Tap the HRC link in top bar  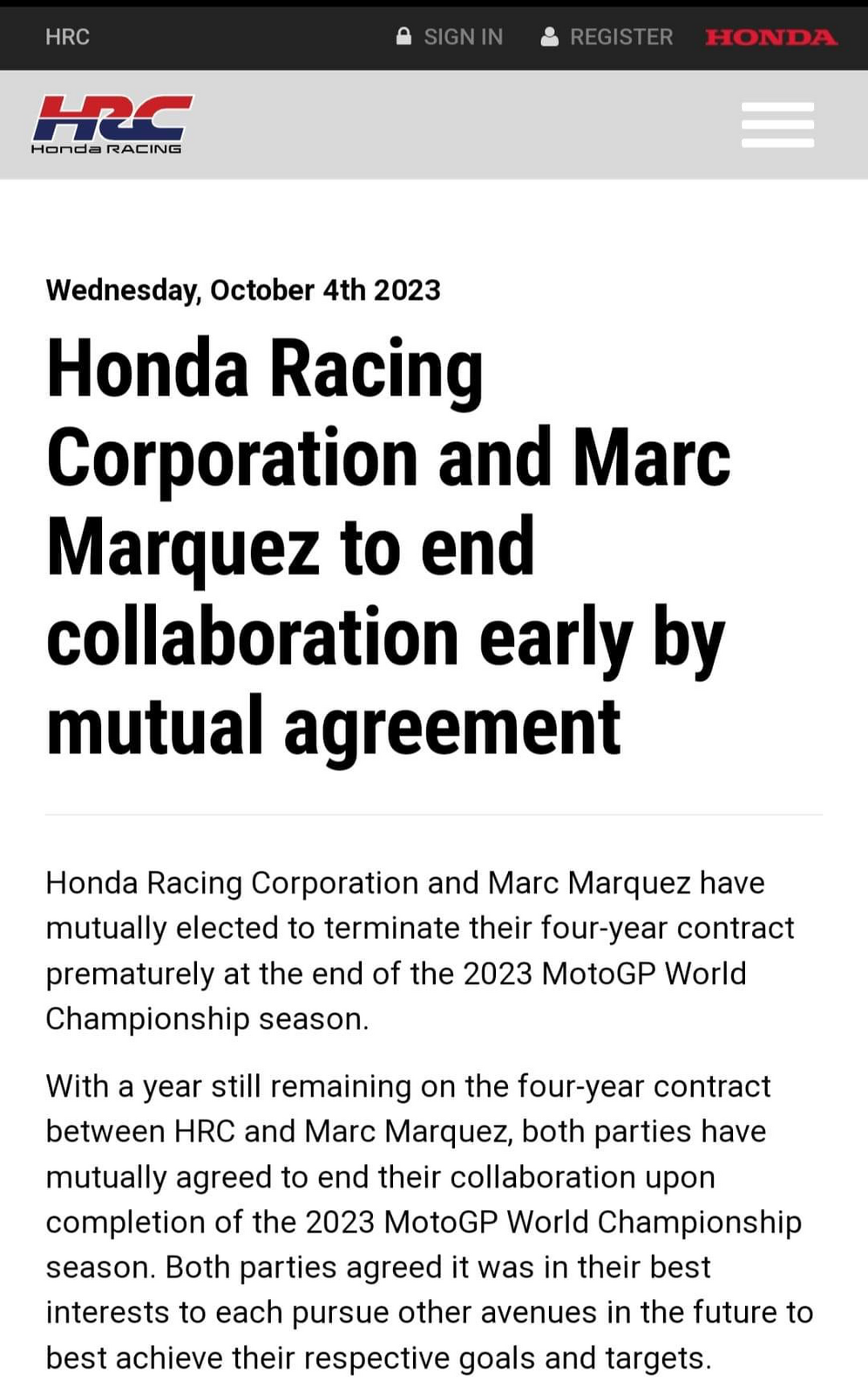67,37
